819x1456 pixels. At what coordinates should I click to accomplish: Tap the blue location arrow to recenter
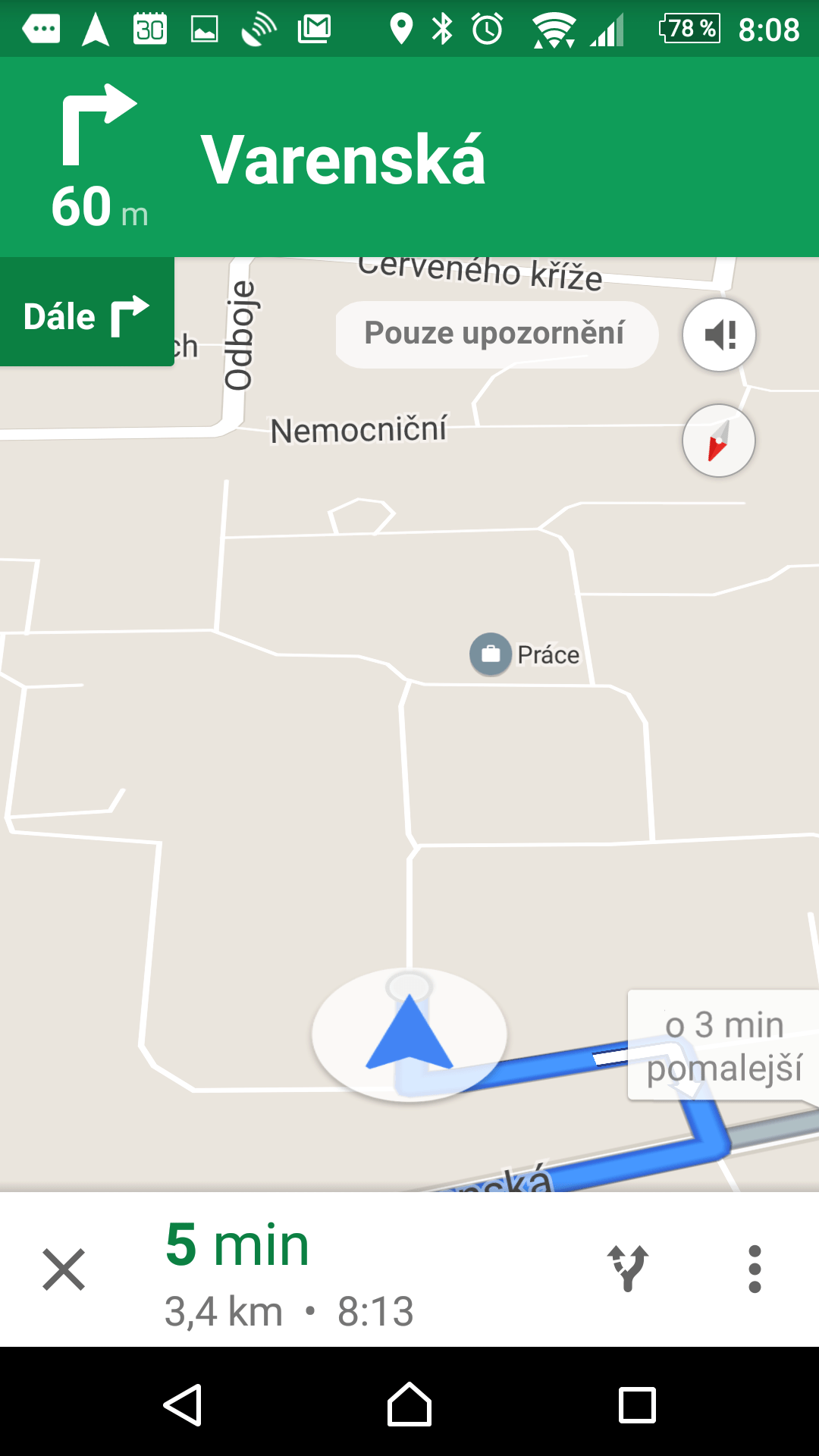[x=409, y=1034]
